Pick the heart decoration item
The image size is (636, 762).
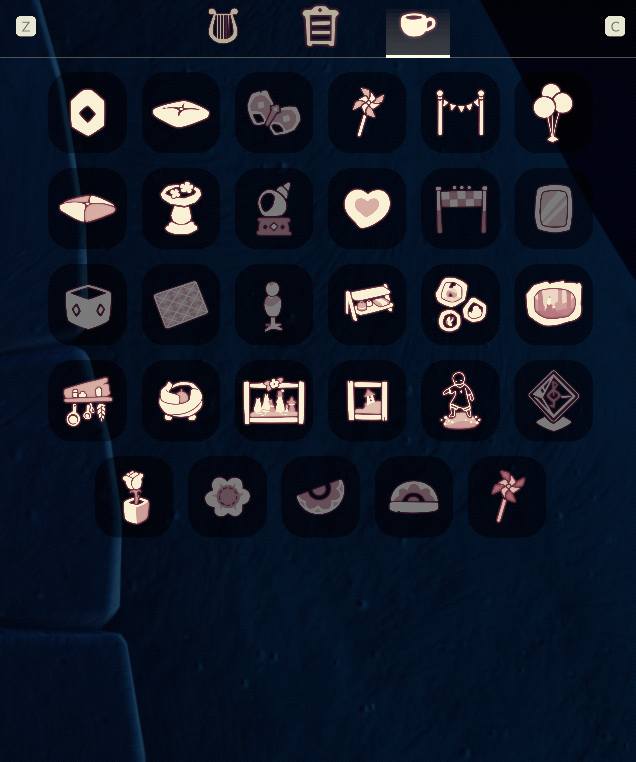pos(367,208)
